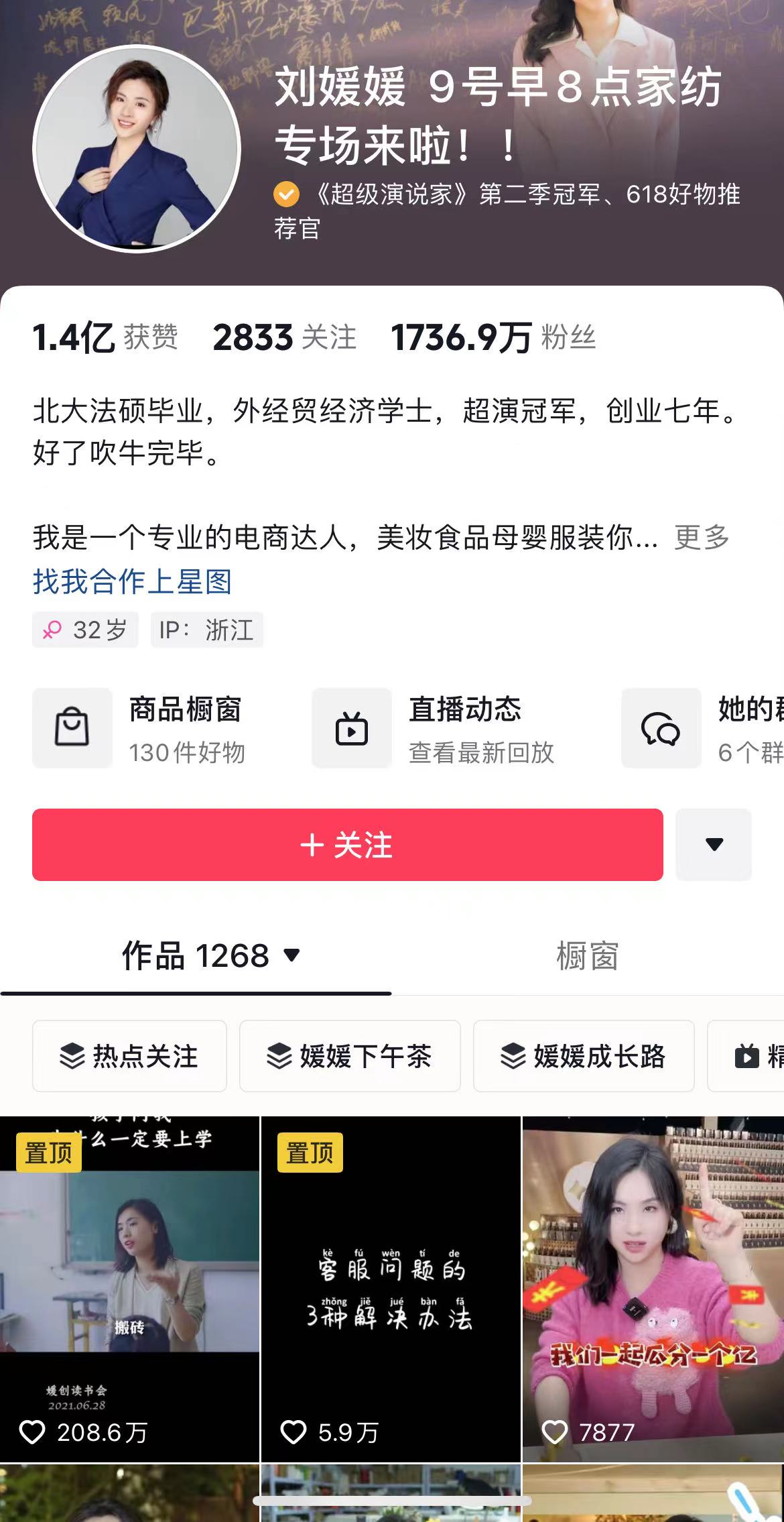
Task: Expand the bio with 更多
Action: point(701,538)
